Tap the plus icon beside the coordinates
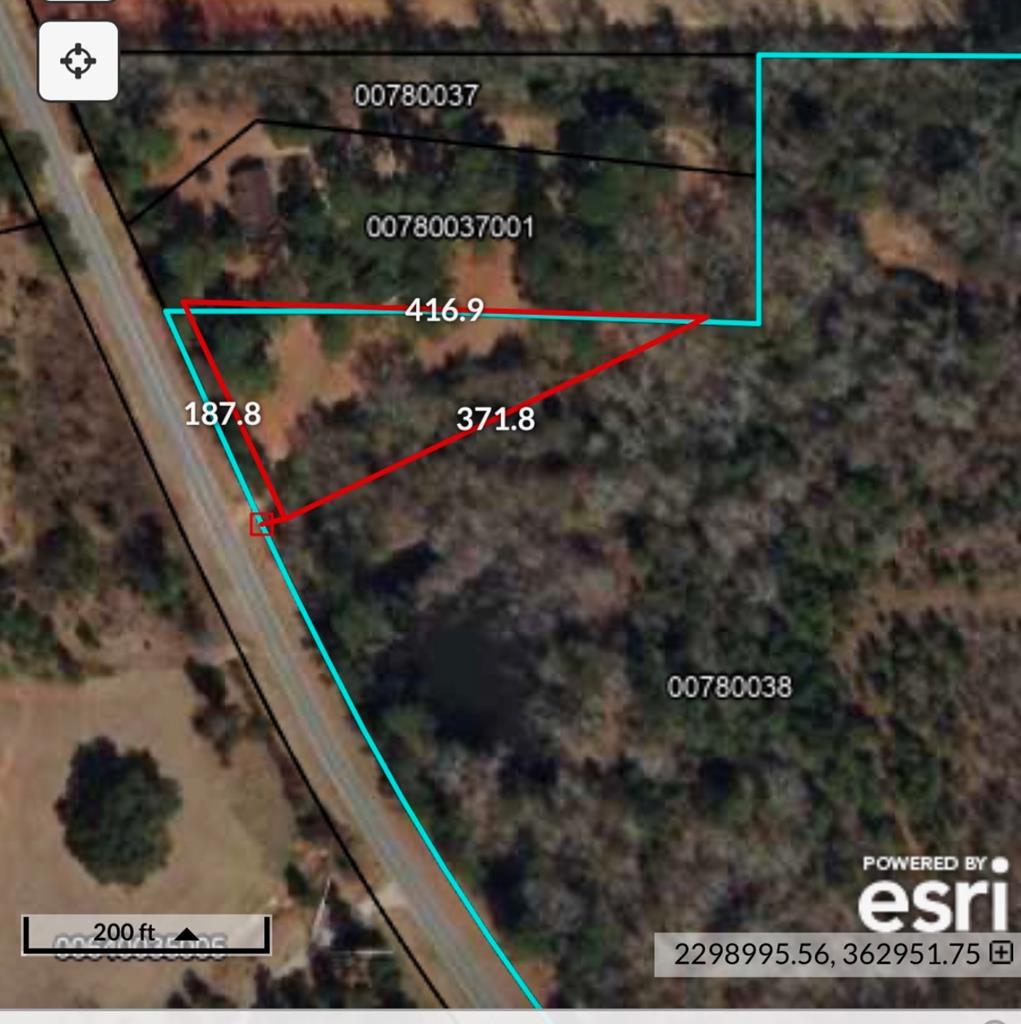The image size is (1021, 1024). point(1001,953)
